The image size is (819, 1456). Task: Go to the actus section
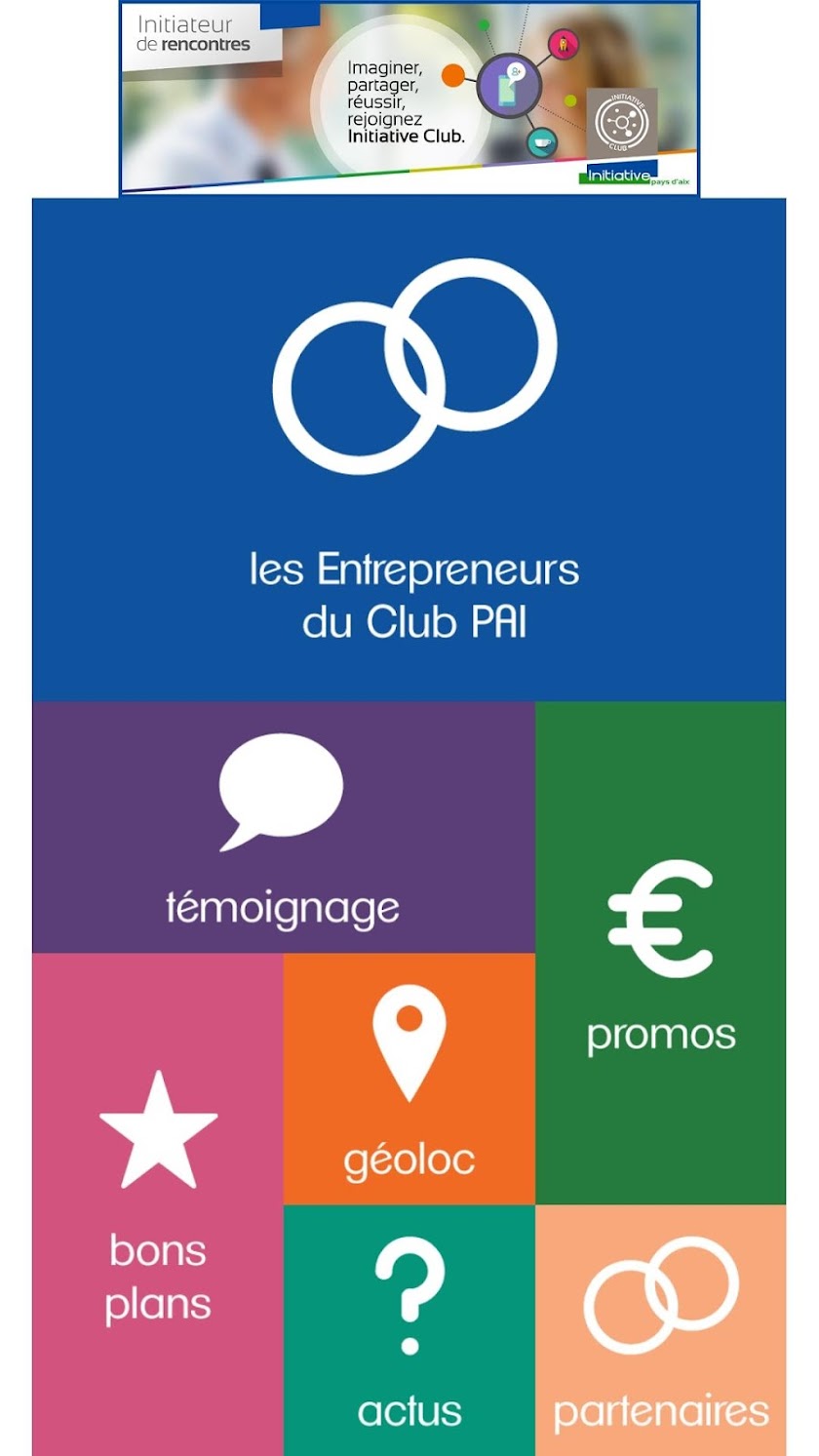click(409, 1330)
